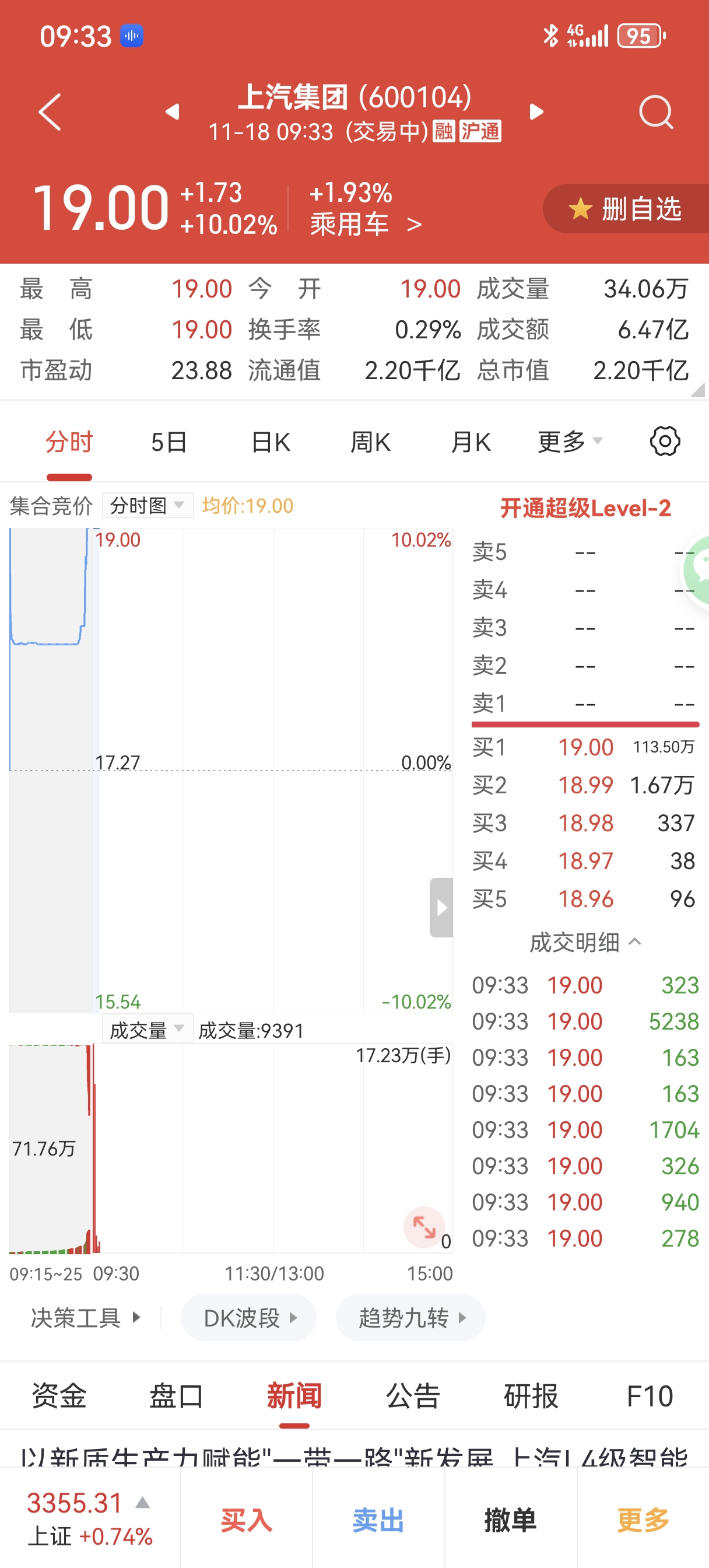
Task: Open chart settings gear
Action: click(x=665, y=442)
